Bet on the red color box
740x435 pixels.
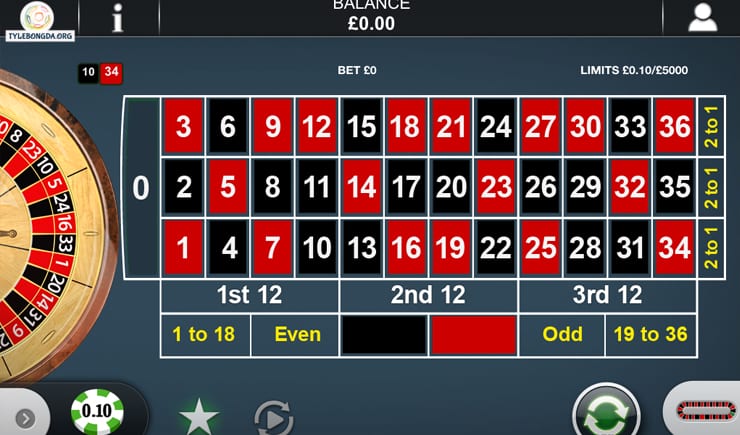pyautogui.click(x=473, y=335)
